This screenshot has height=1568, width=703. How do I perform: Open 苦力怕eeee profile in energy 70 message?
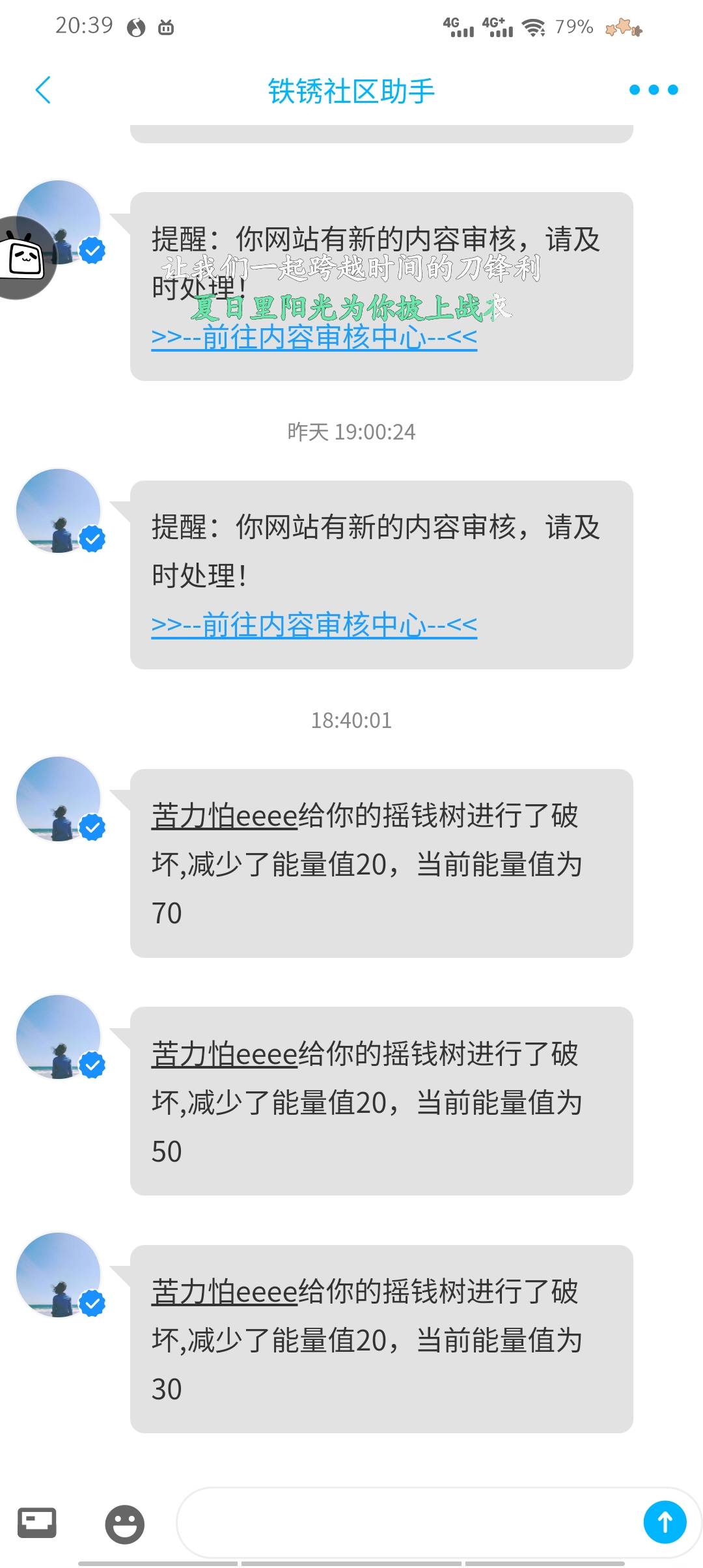coord(224,816)
